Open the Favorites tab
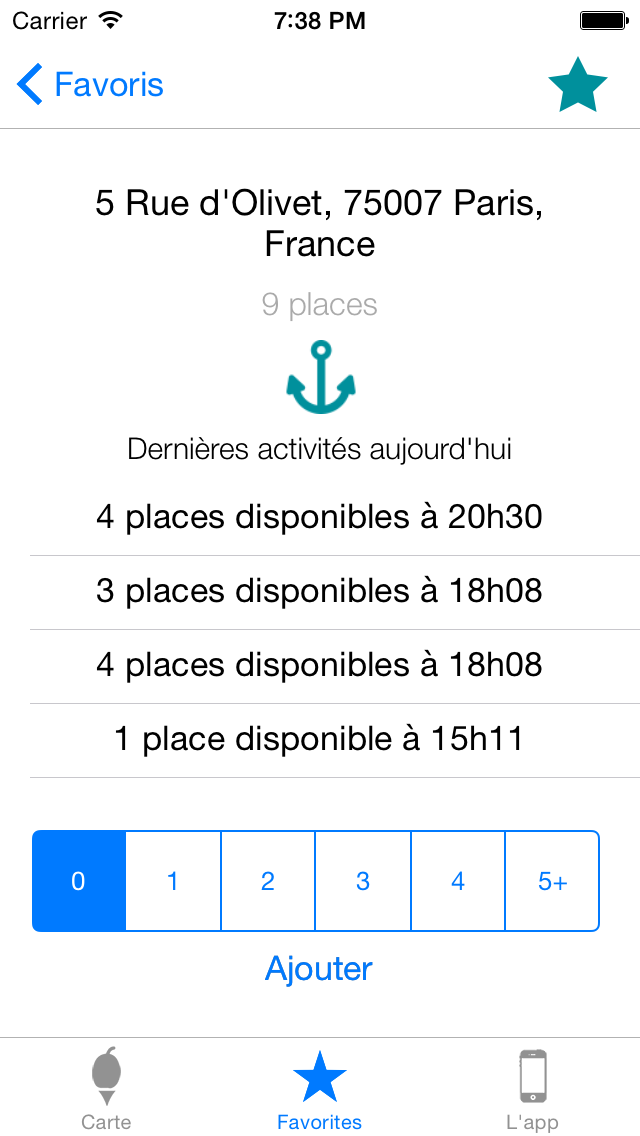This screenshot has height=1136, width=640. click(320, 1088)
